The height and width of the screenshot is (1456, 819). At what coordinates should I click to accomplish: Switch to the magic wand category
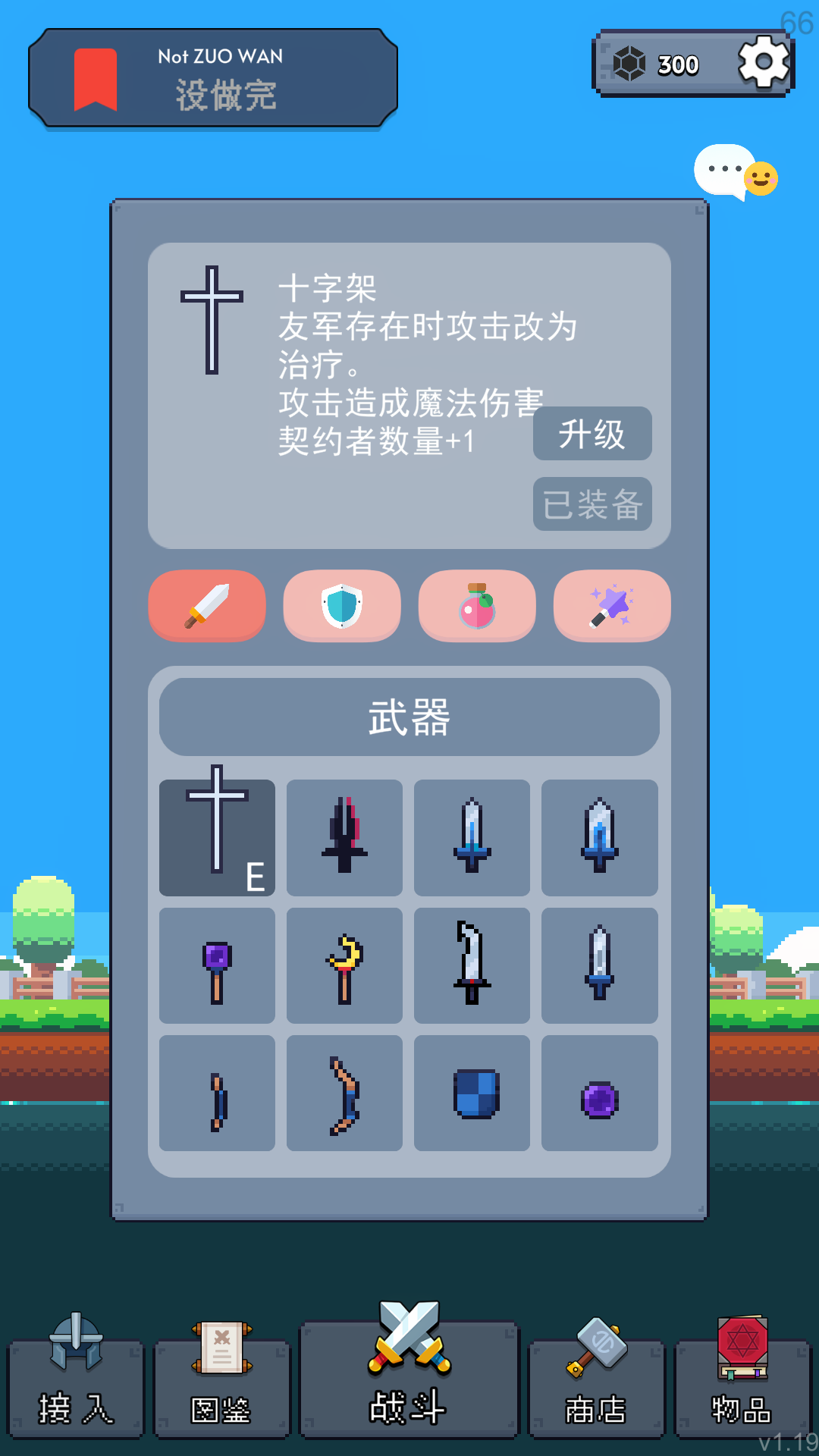[x=612, y=606]
